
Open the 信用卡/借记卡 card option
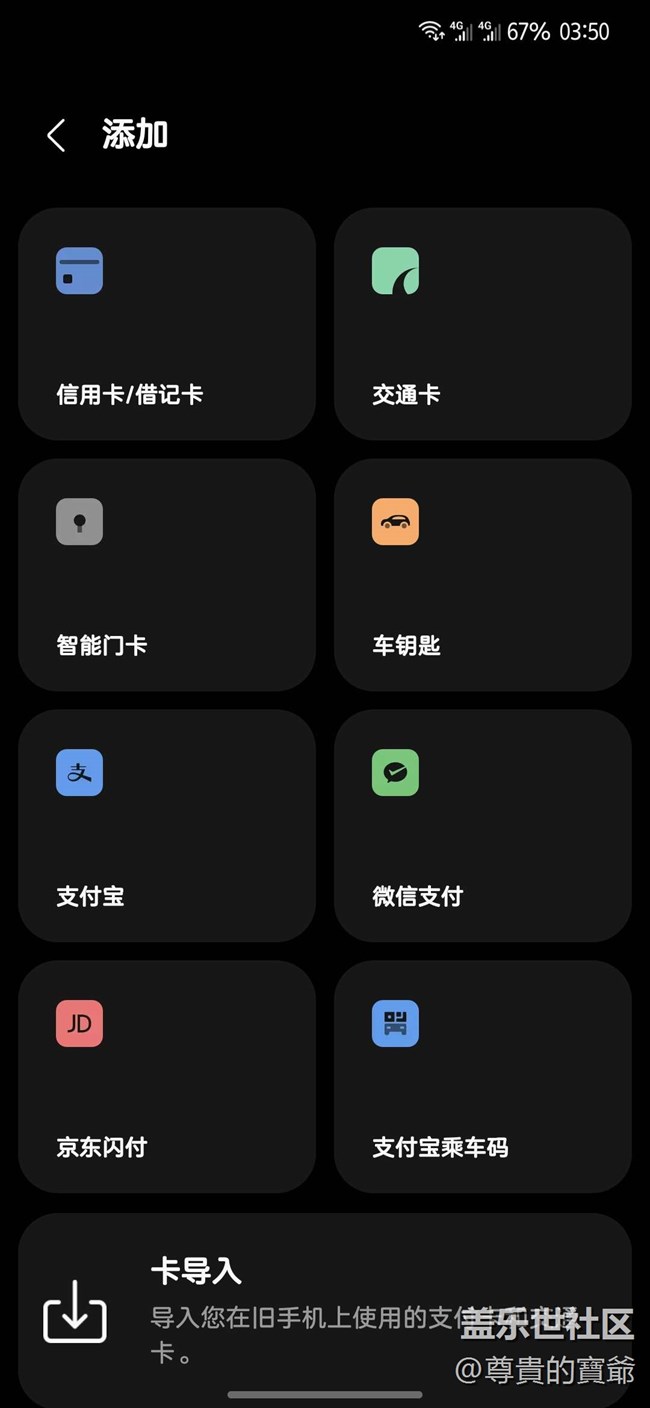[167, 324]
